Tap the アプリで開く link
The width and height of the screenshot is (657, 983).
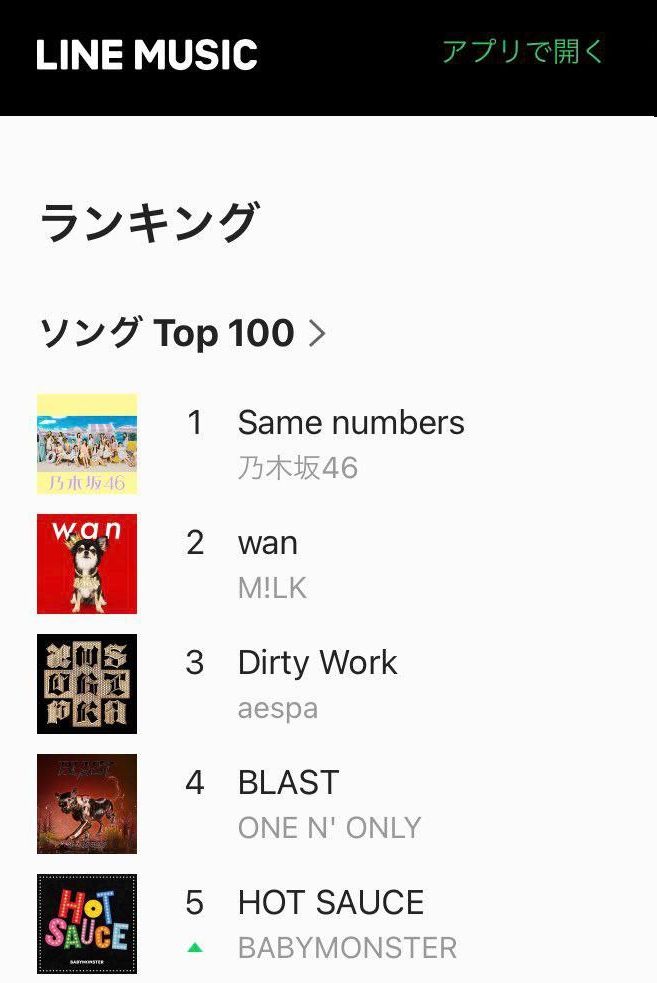point(523,52)
